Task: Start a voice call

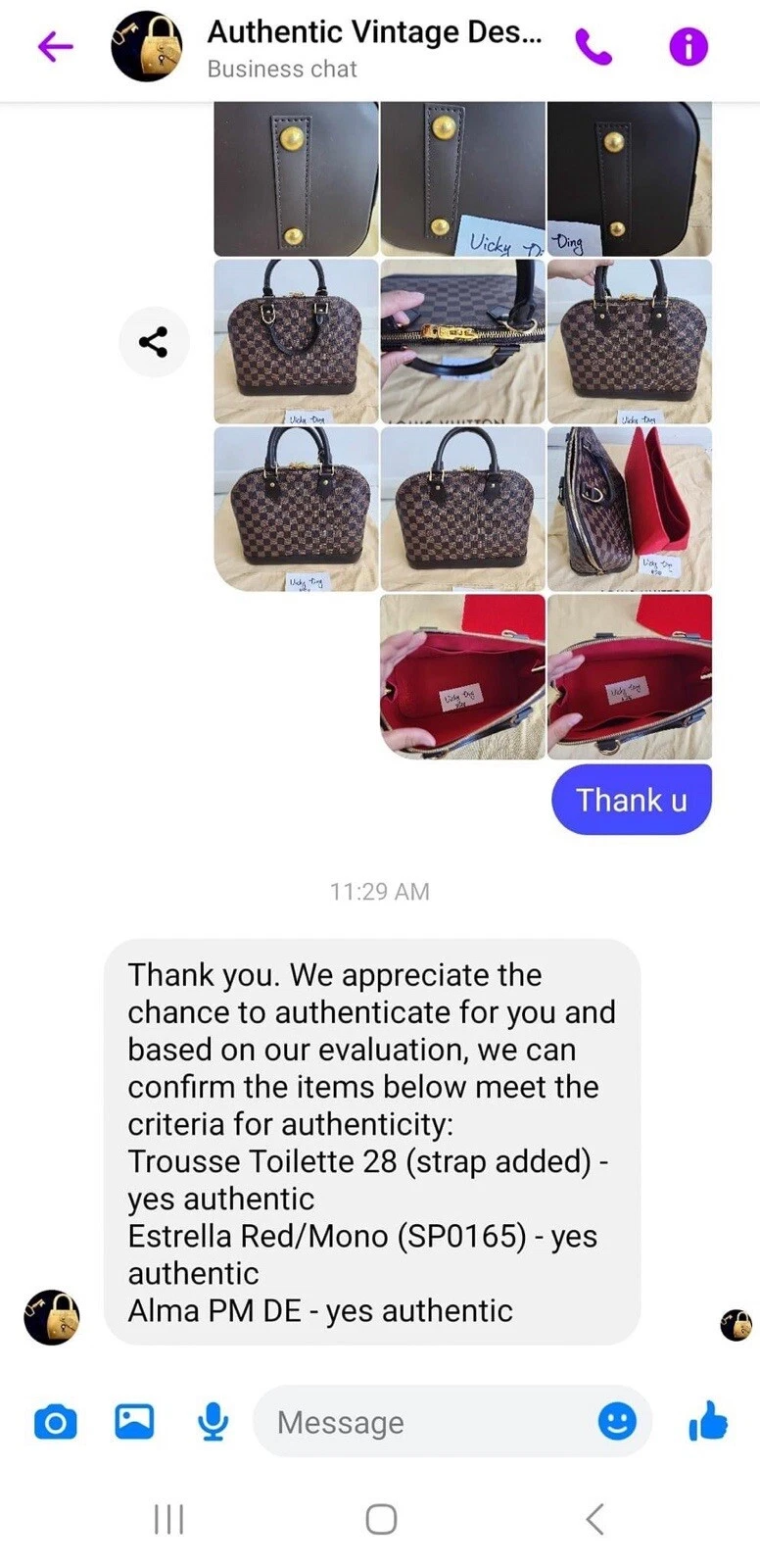Action: [594, 46]
